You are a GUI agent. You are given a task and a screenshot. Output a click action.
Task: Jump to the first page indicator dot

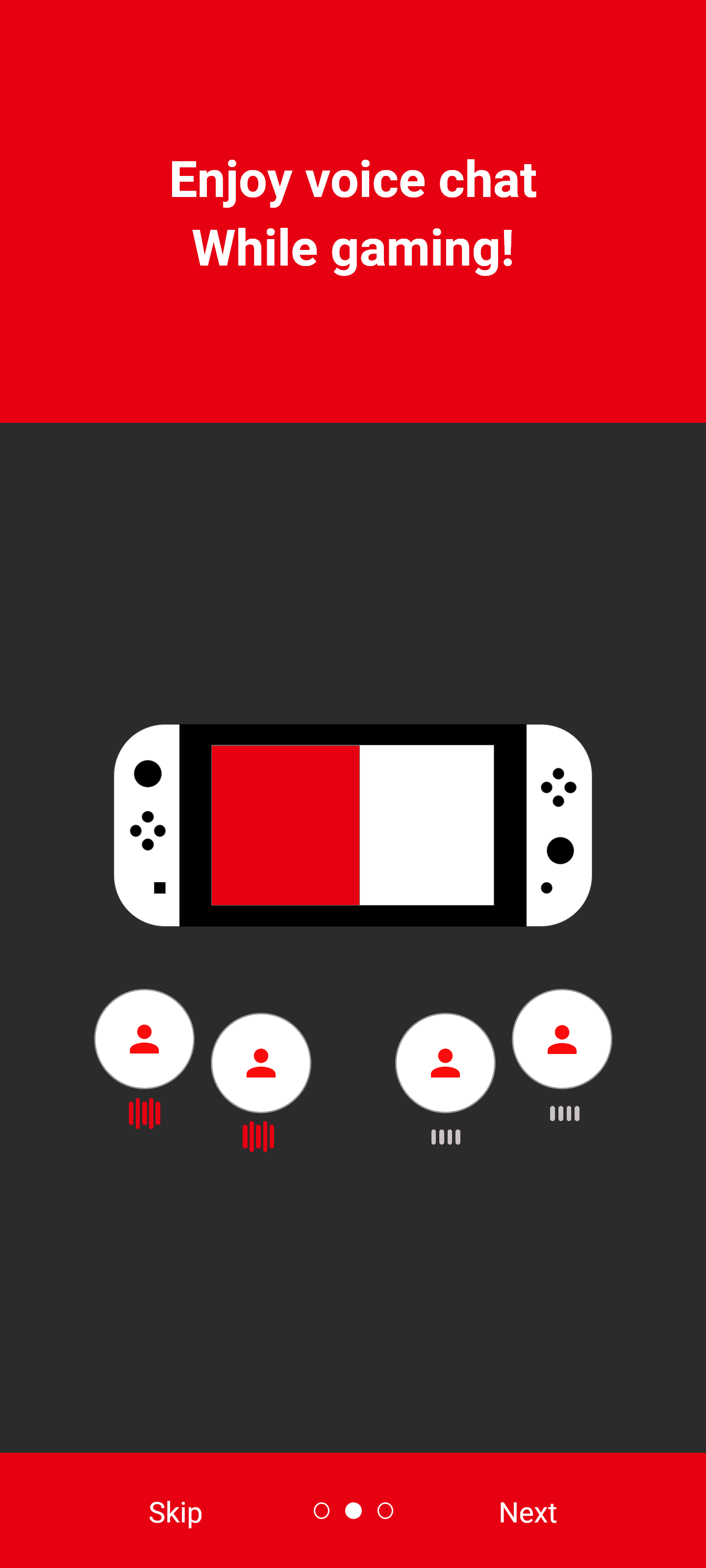[322, 1511]
